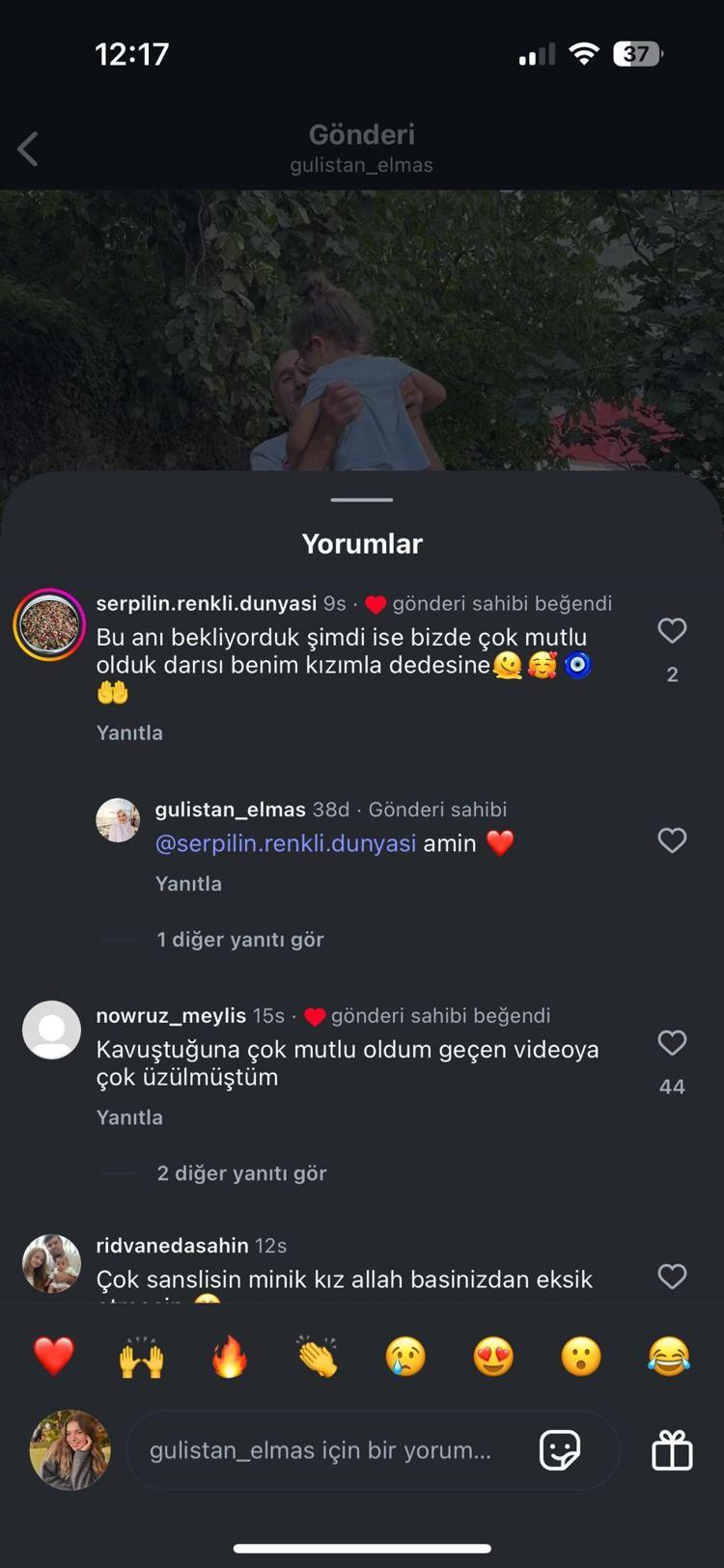Expand '1 diğer yanıtı gör' replies
This screenshot has height=1568, width=724.
click(239, 940)
